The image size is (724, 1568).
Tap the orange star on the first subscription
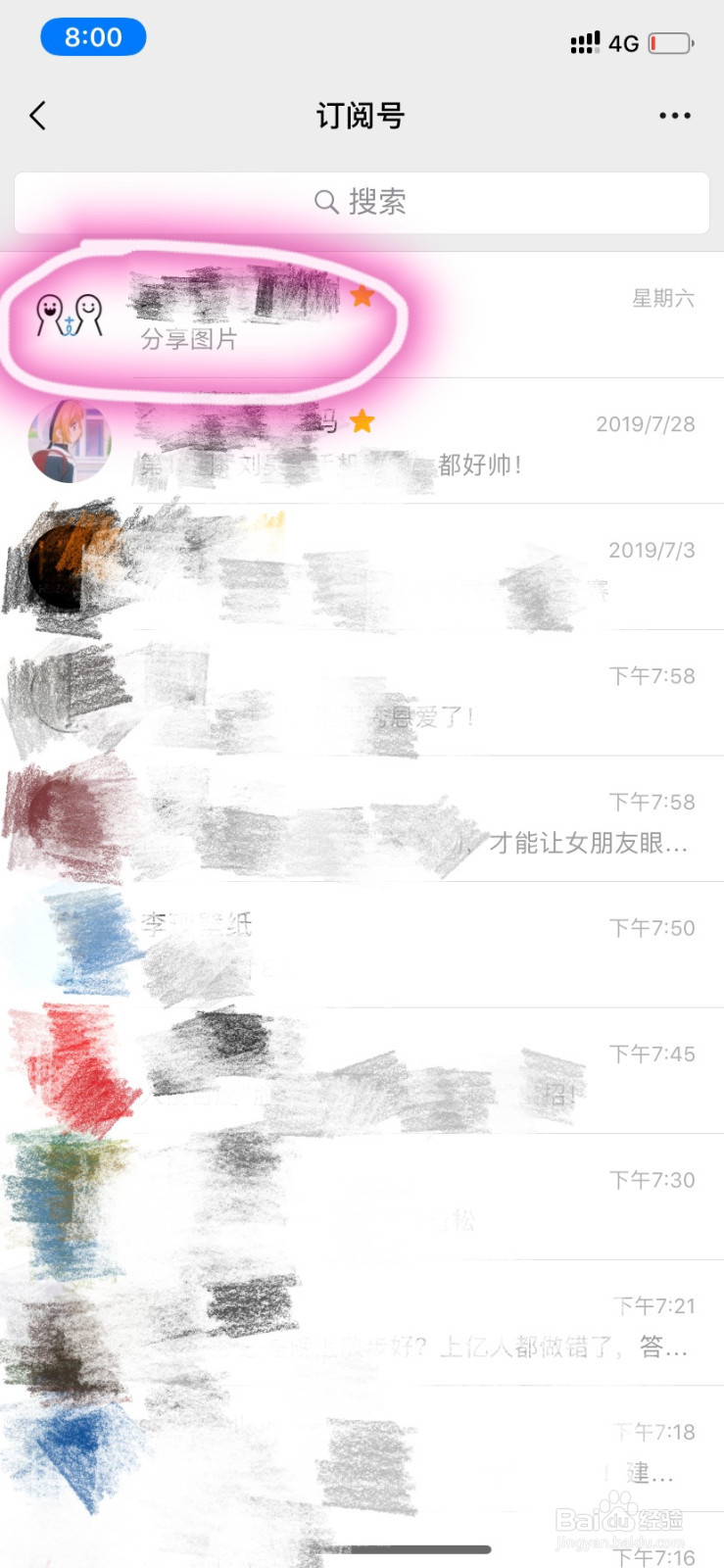coord(363,295)
